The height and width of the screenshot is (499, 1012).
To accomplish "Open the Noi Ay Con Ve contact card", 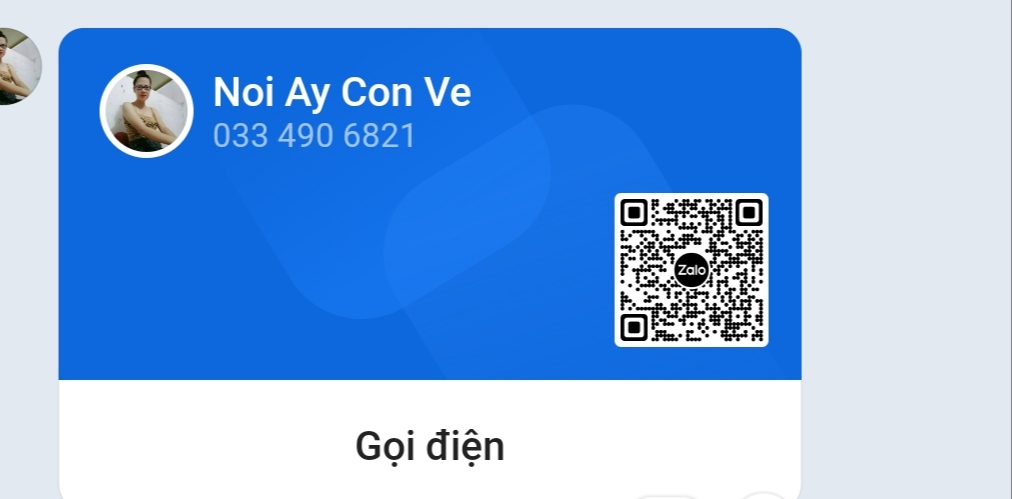I will [341, 94].
